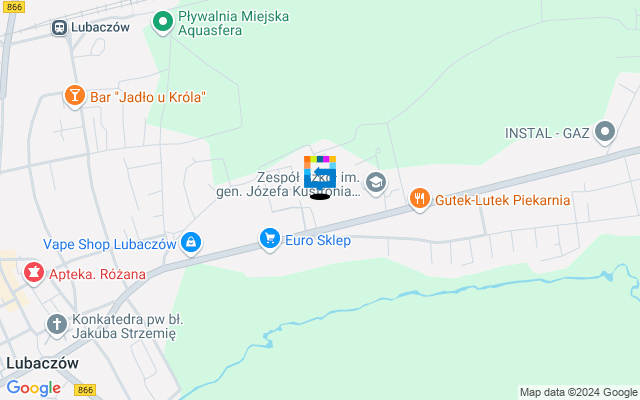This screenshot has height=400, width=640.
Task: Tap the INSTAL - GAZ place marker
Action: [604, 132]
